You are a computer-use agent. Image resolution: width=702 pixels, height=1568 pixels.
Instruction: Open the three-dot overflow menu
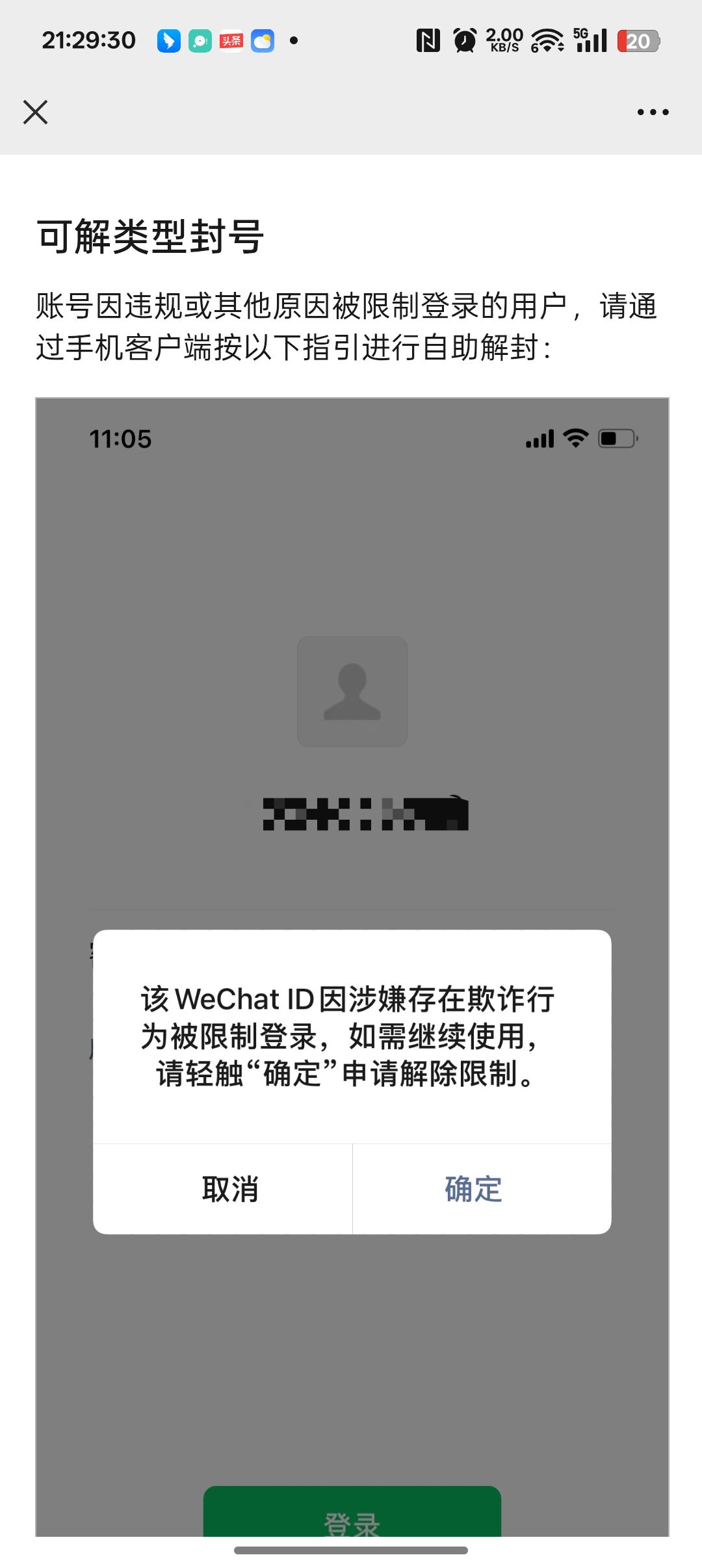[x=653, y=112]
